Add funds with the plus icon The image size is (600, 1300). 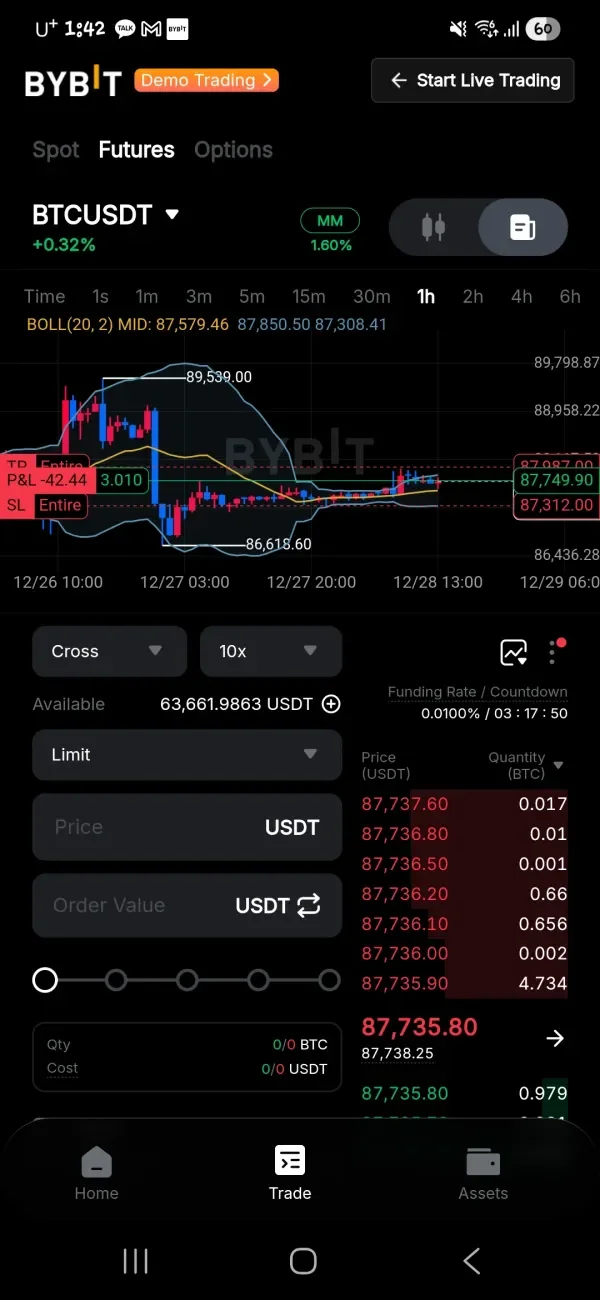[x=331, y=704]
